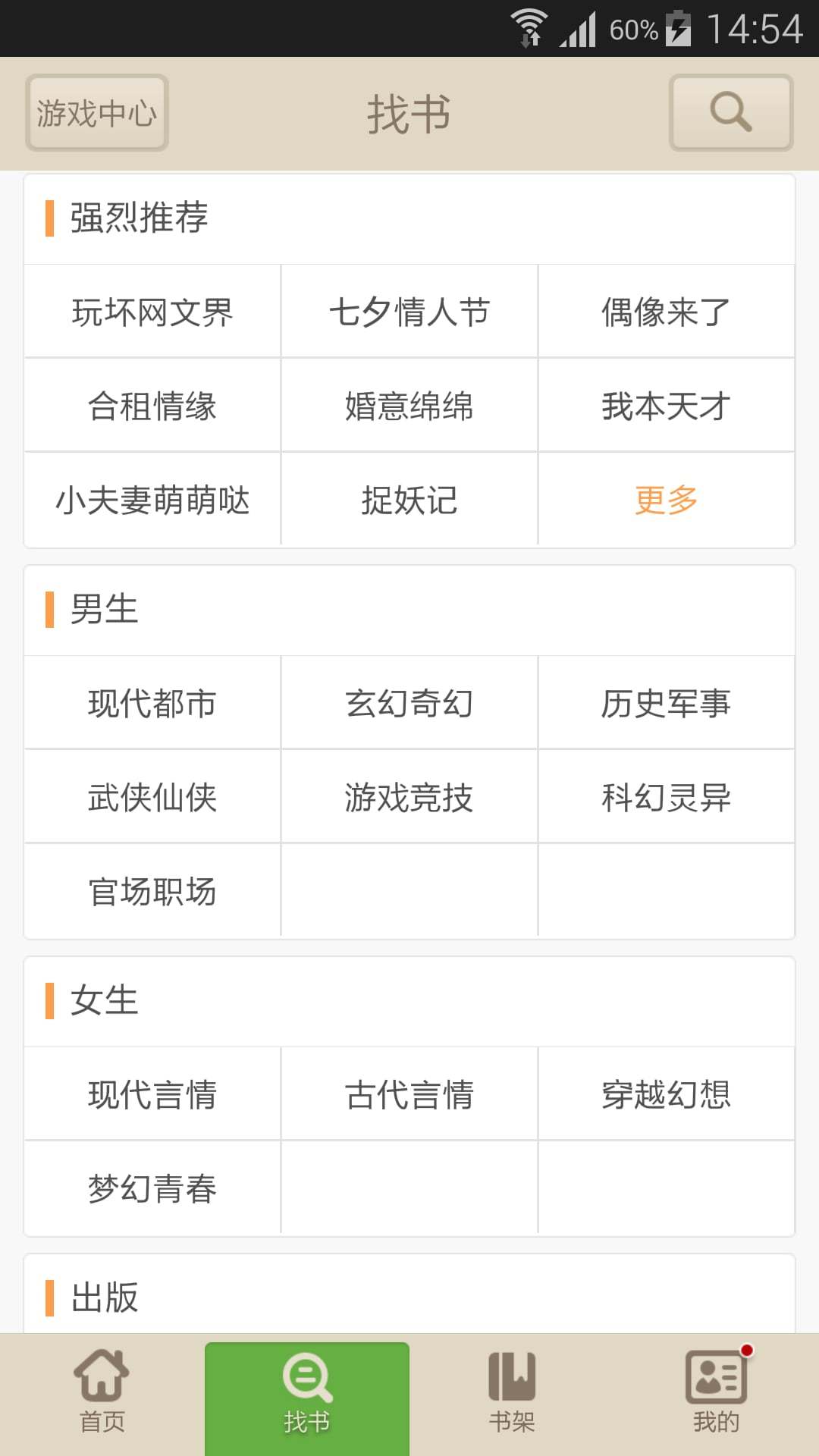Browse 玄幻奇幻 category

409,703
